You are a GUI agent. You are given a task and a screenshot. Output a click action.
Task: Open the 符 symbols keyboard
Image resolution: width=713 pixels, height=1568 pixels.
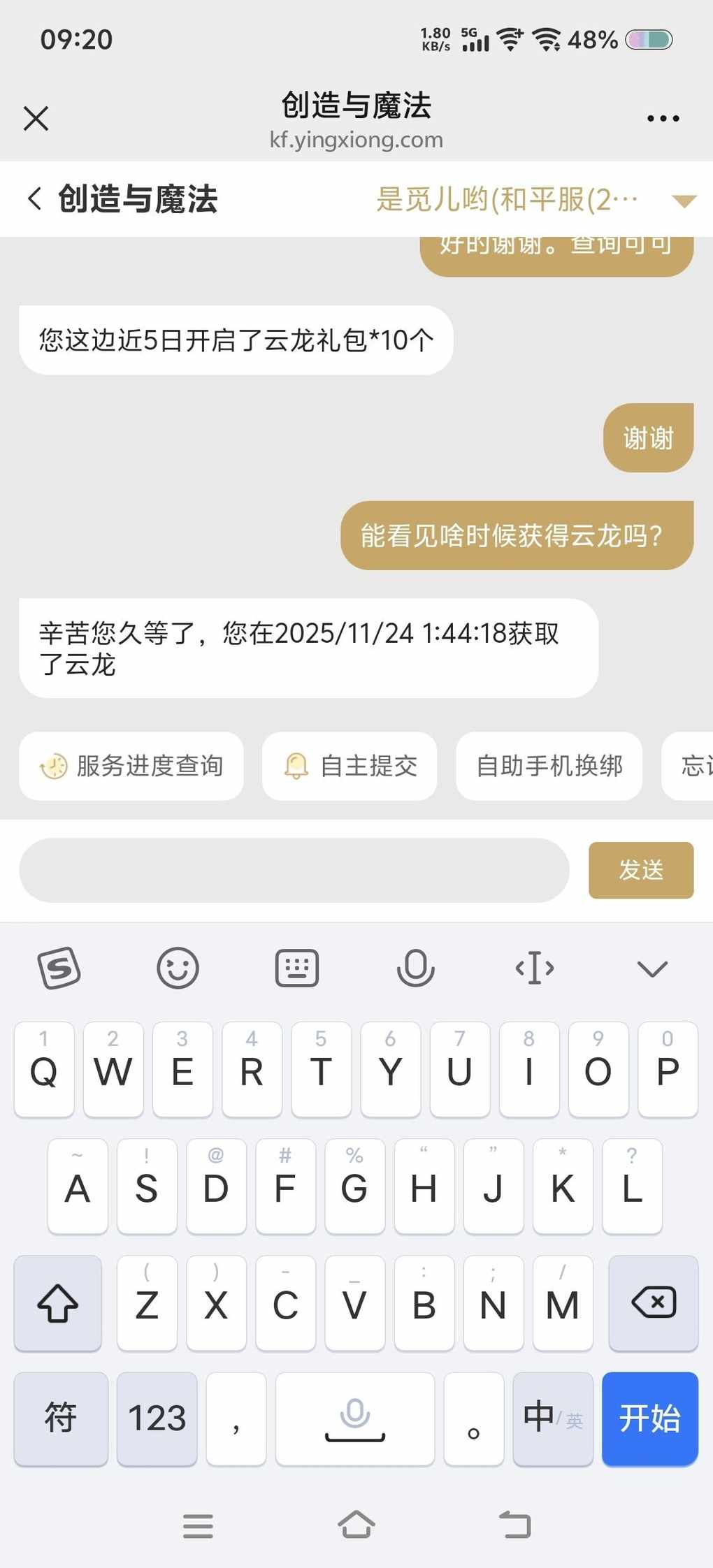(x=61, y=1418)
